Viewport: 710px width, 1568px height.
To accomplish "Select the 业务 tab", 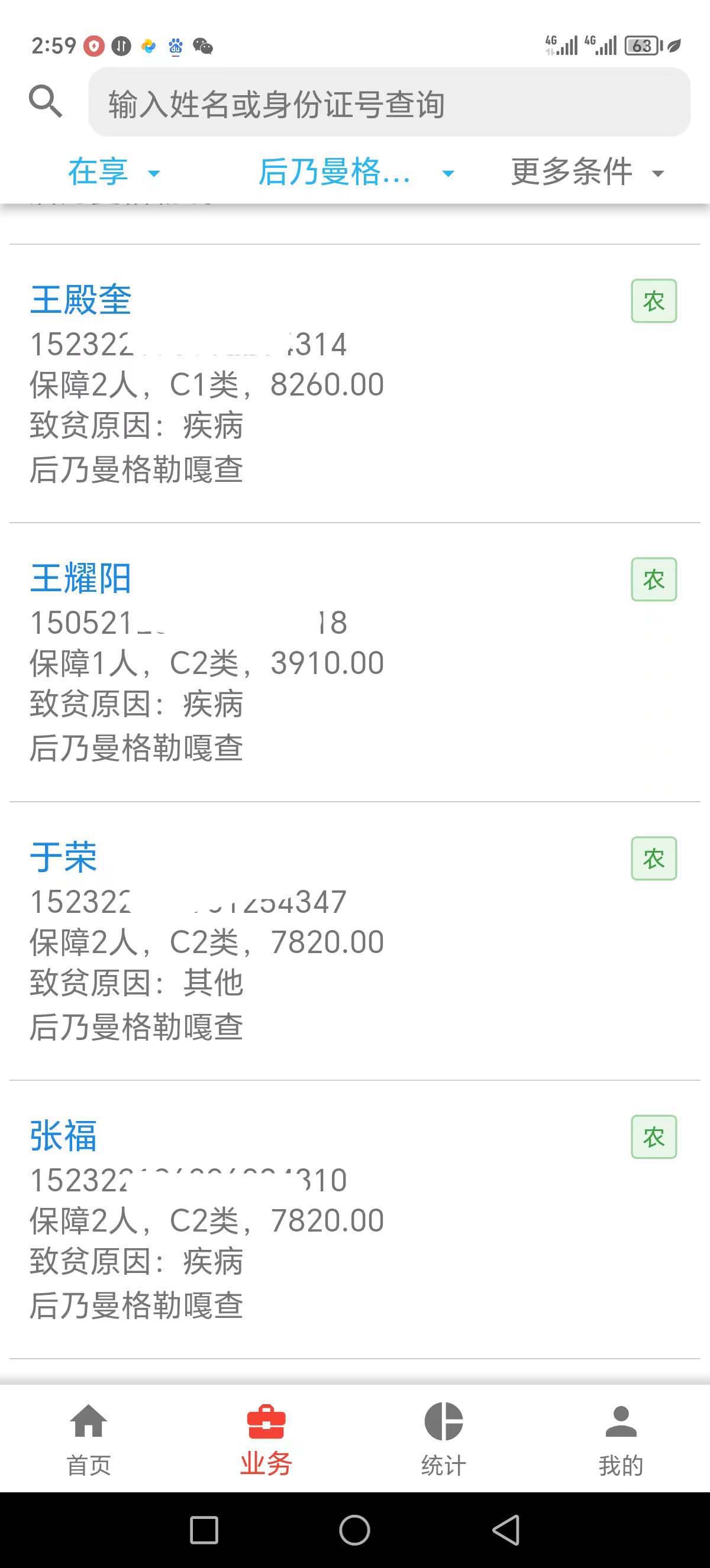I will coord(266,1440).
